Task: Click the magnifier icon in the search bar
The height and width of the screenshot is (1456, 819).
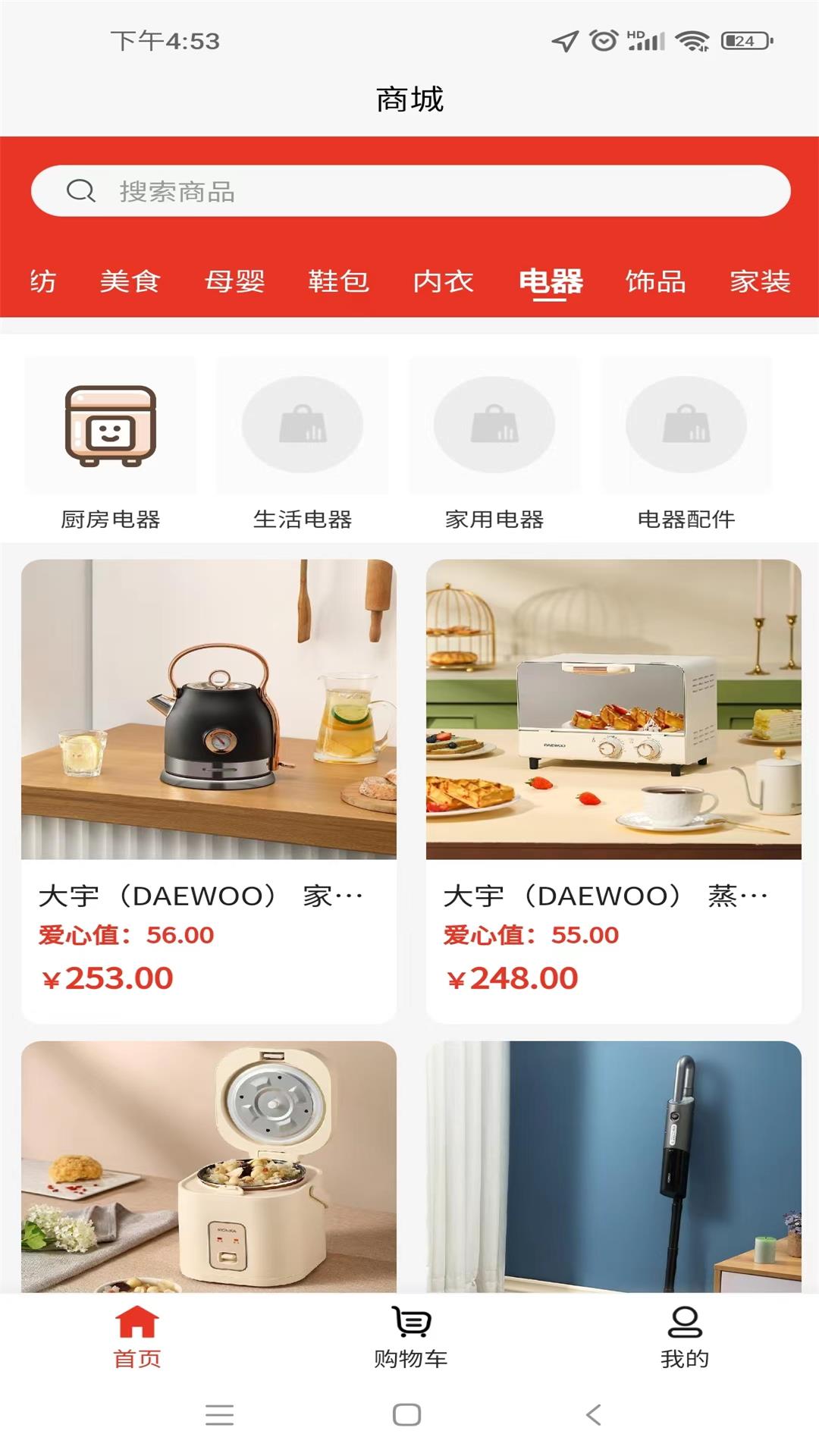Action: 80,191
